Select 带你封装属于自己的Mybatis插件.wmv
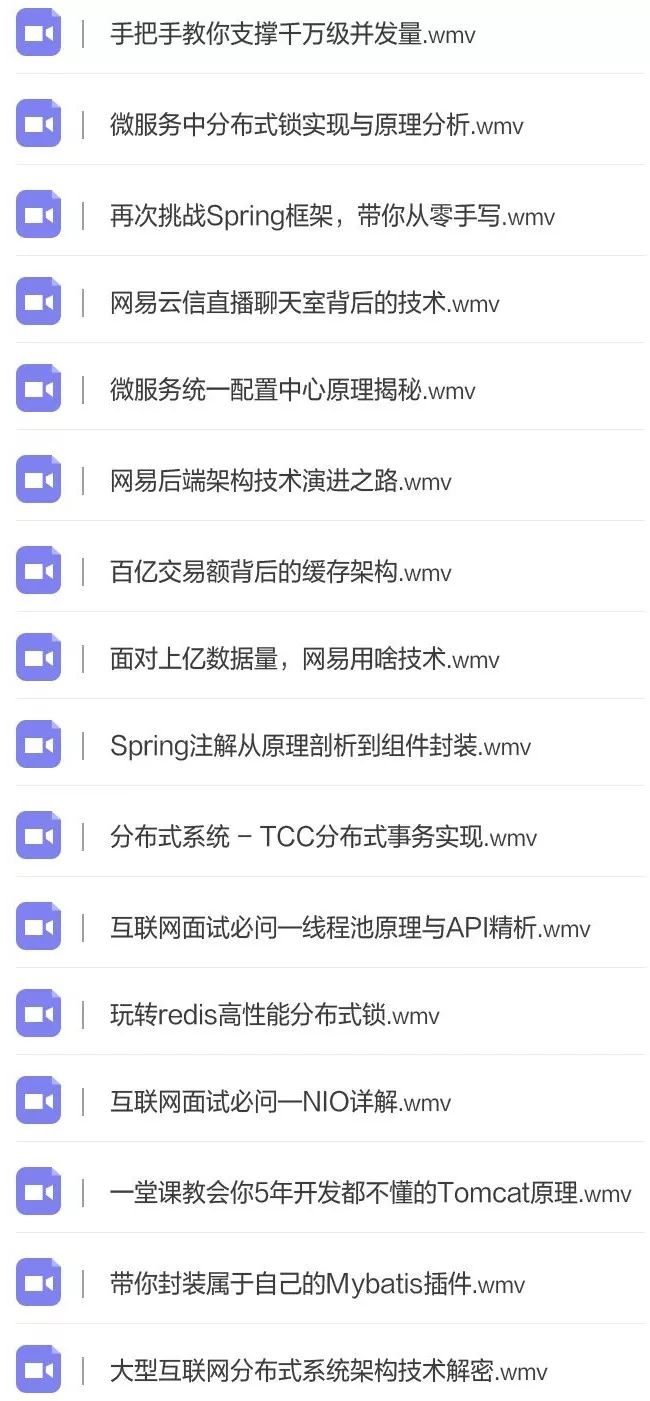Screen dimensions: 650x1401 (x=317, y=1284)
